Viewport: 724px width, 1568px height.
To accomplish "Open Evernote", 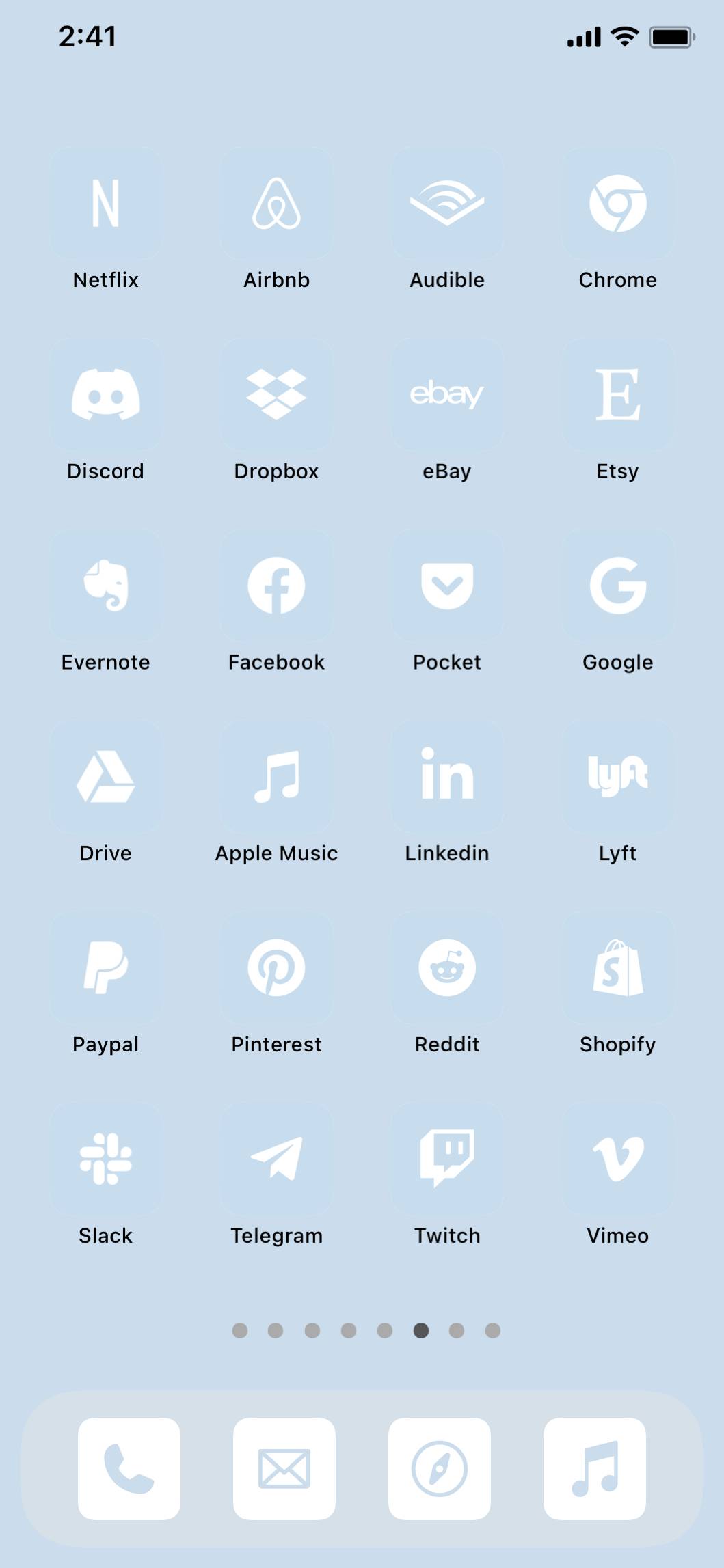I will coord(106,586).
